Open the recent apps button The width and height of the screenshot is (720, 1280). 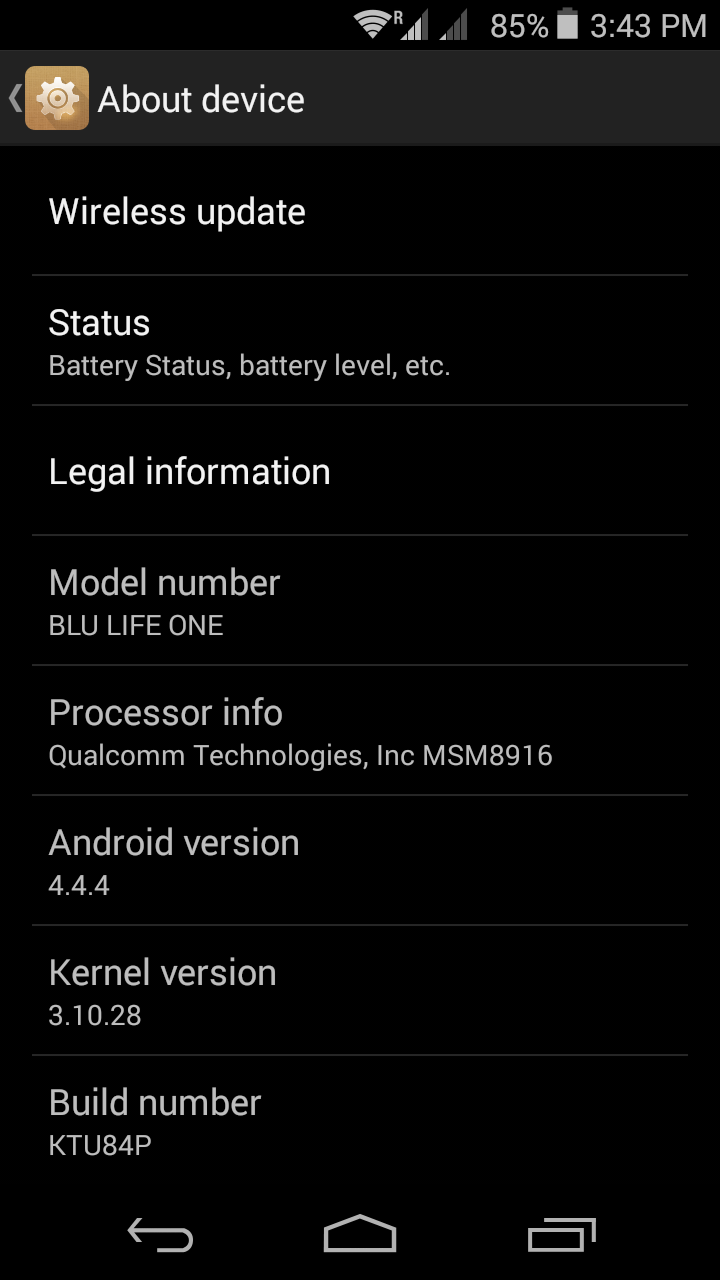[561, 1235]
